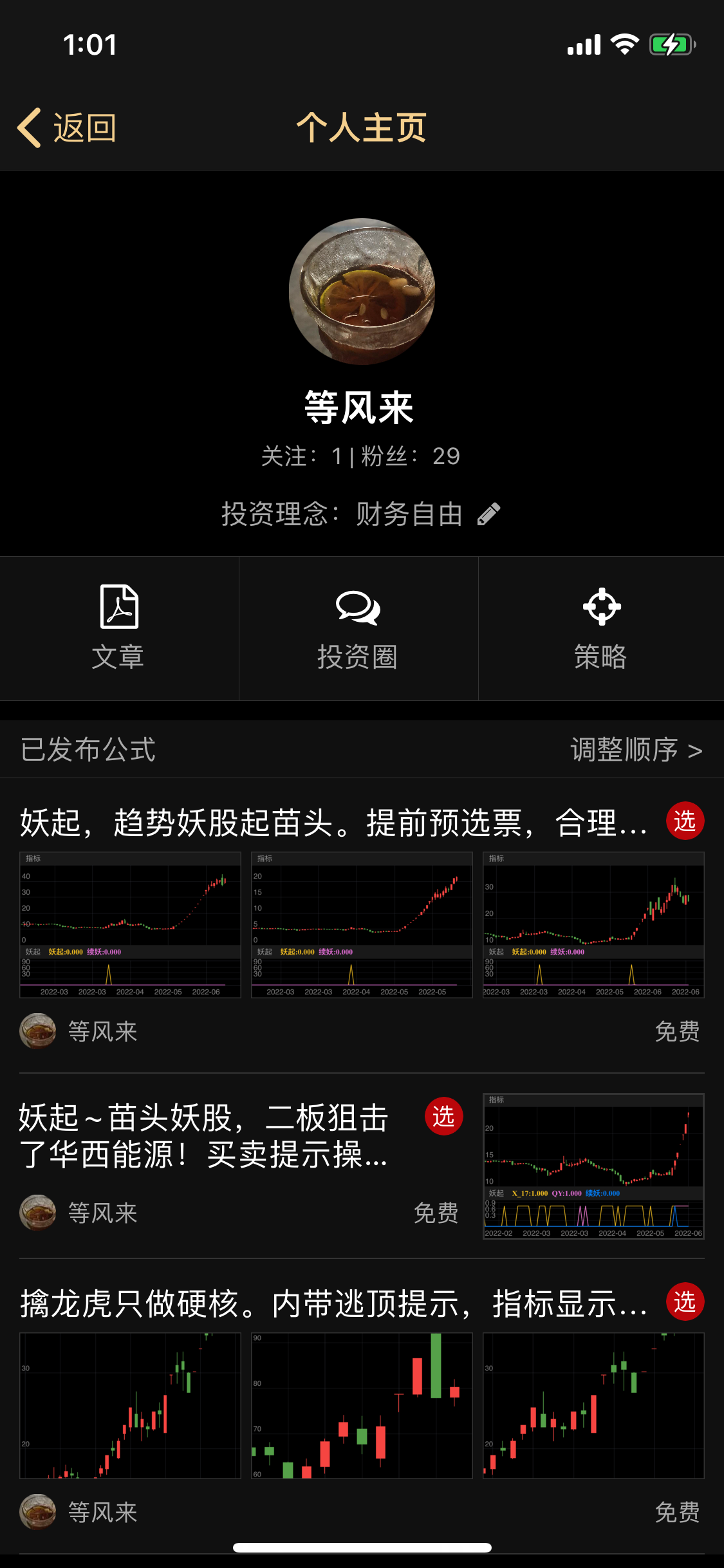
Task: Open the 文章 section
Action: [x=119, y=629]
